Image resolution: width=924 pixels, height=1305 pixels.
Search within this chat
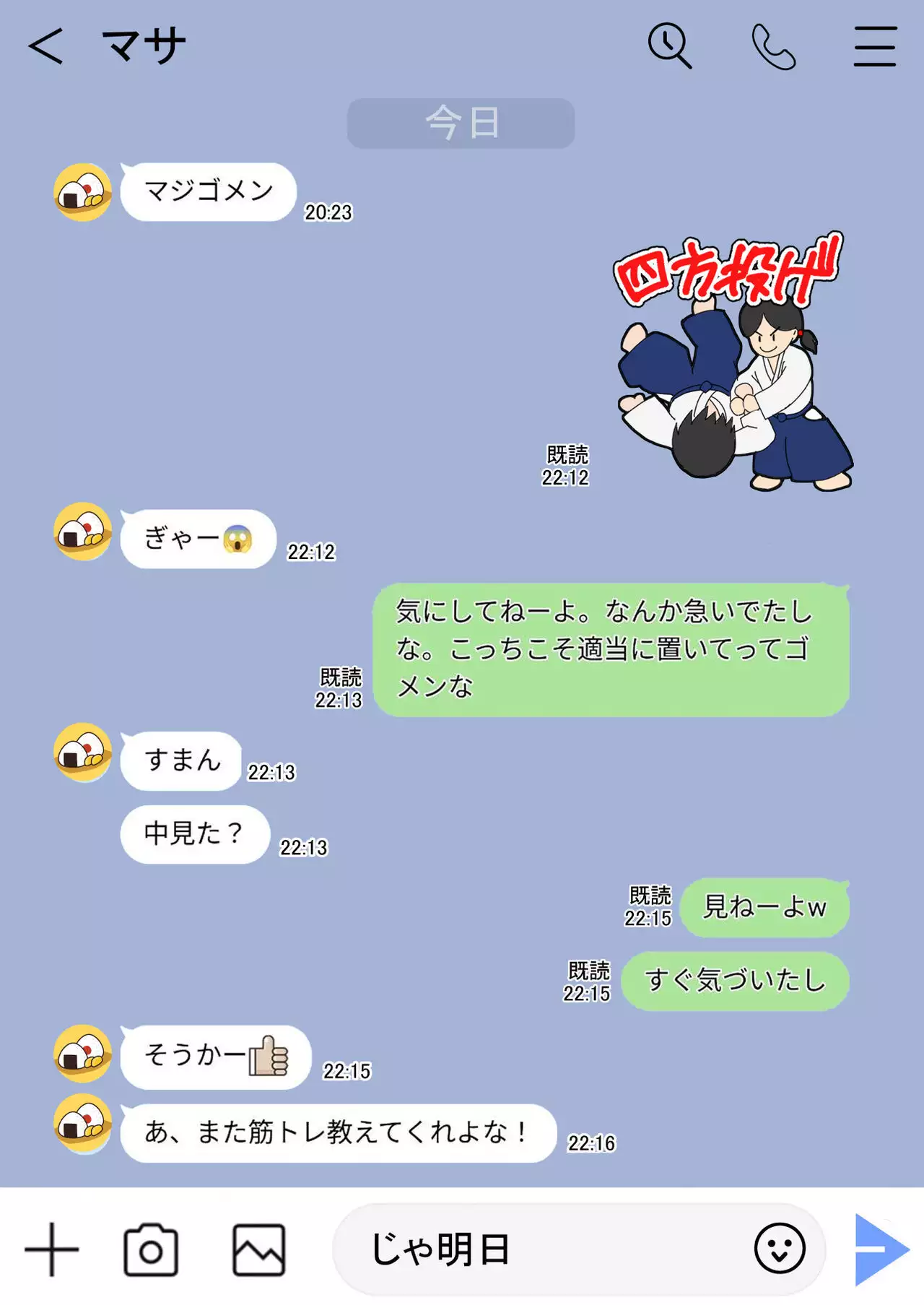coord(670,46)
